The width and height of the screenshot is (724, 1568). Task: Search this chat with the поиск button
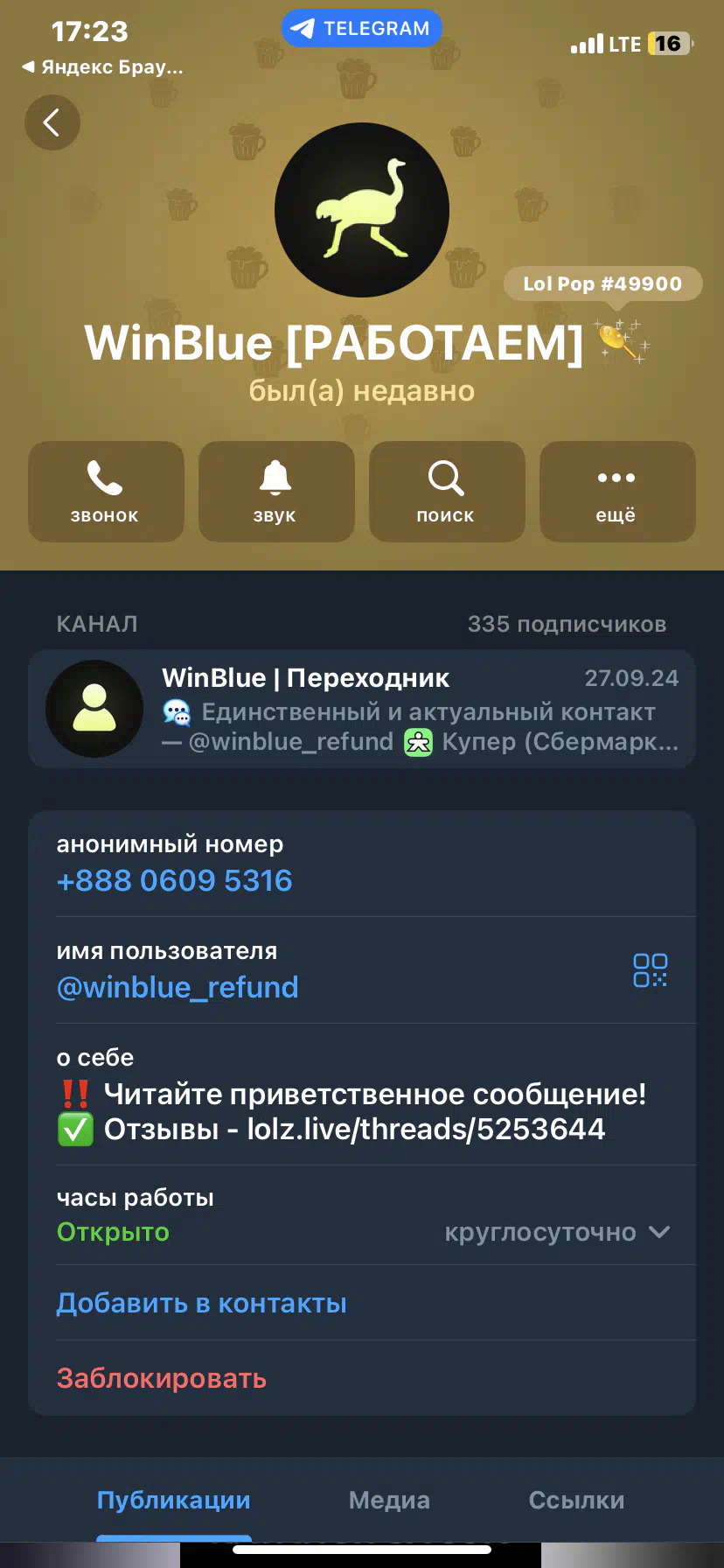[x=447, y=492]
